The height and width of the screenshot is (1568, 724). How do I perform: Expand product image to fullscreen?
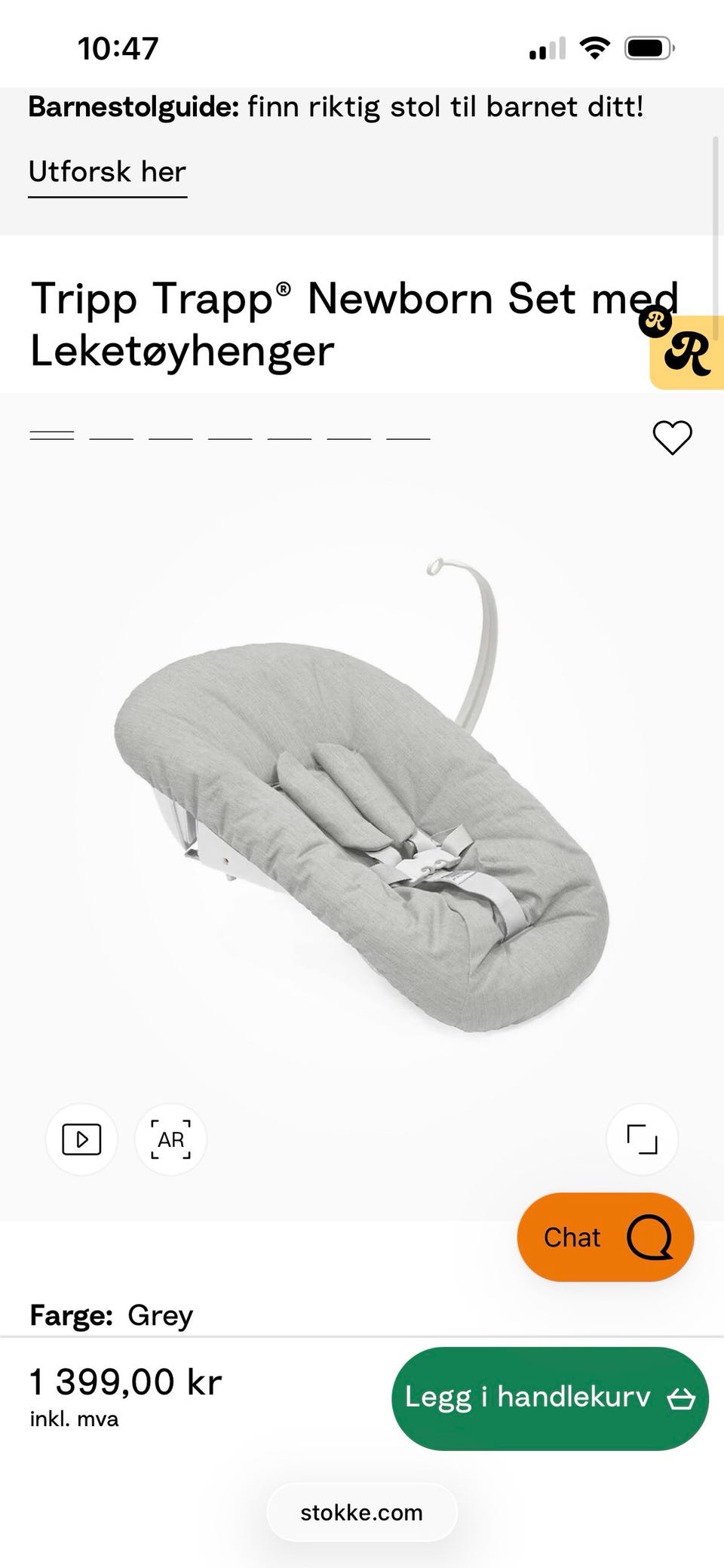[642, 1139]
